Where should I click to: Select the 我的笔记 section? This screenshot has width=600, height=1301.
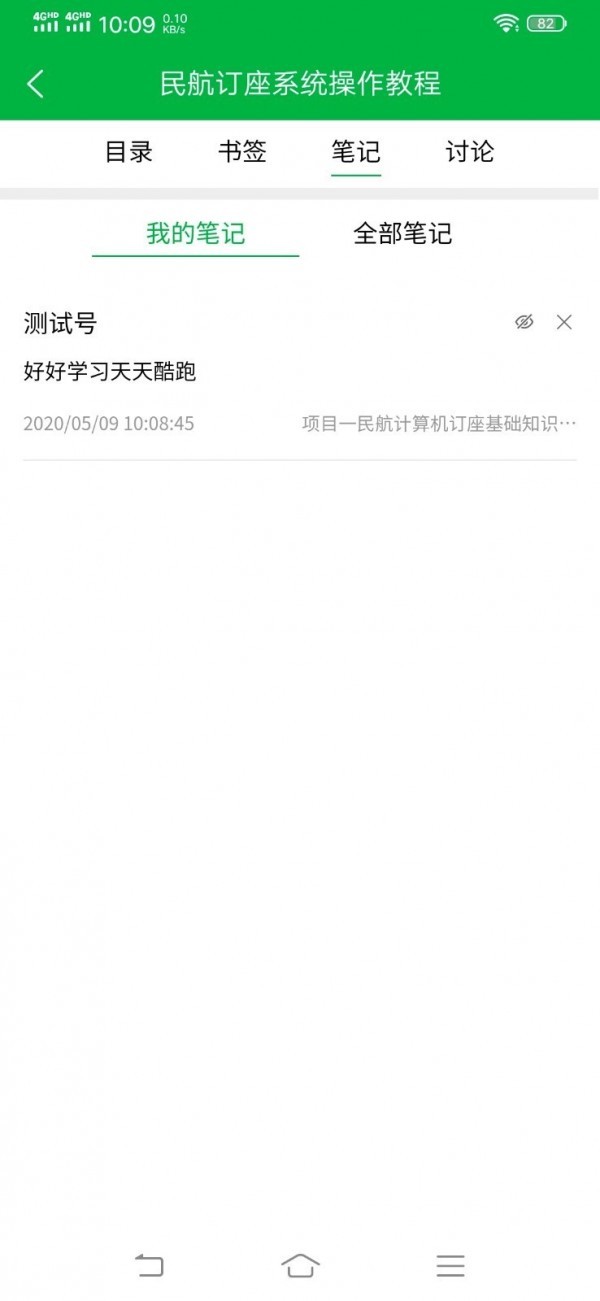196,234
